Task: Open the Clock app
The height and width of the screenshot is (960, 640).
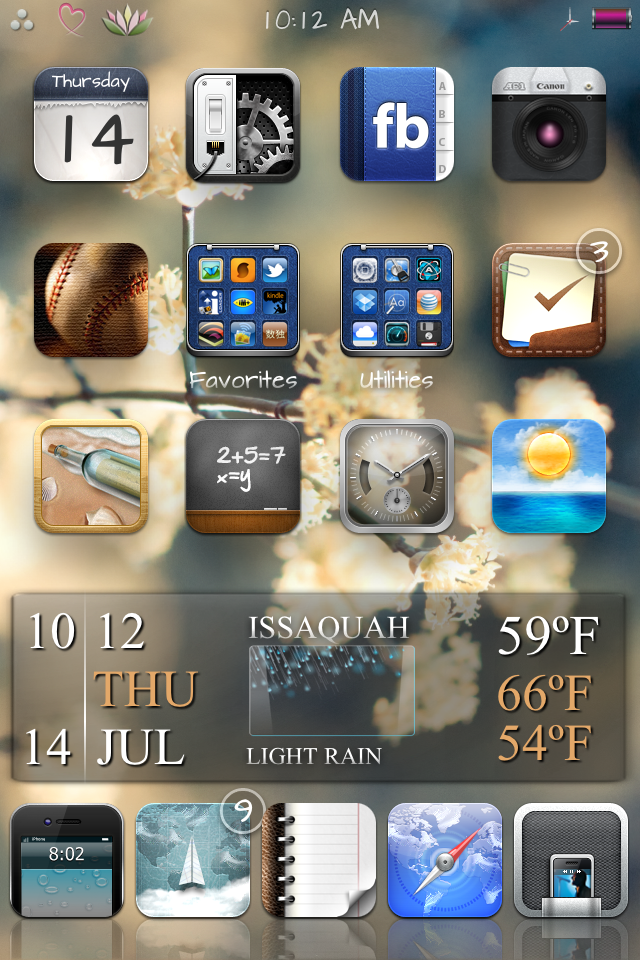Action: [396, 475]
